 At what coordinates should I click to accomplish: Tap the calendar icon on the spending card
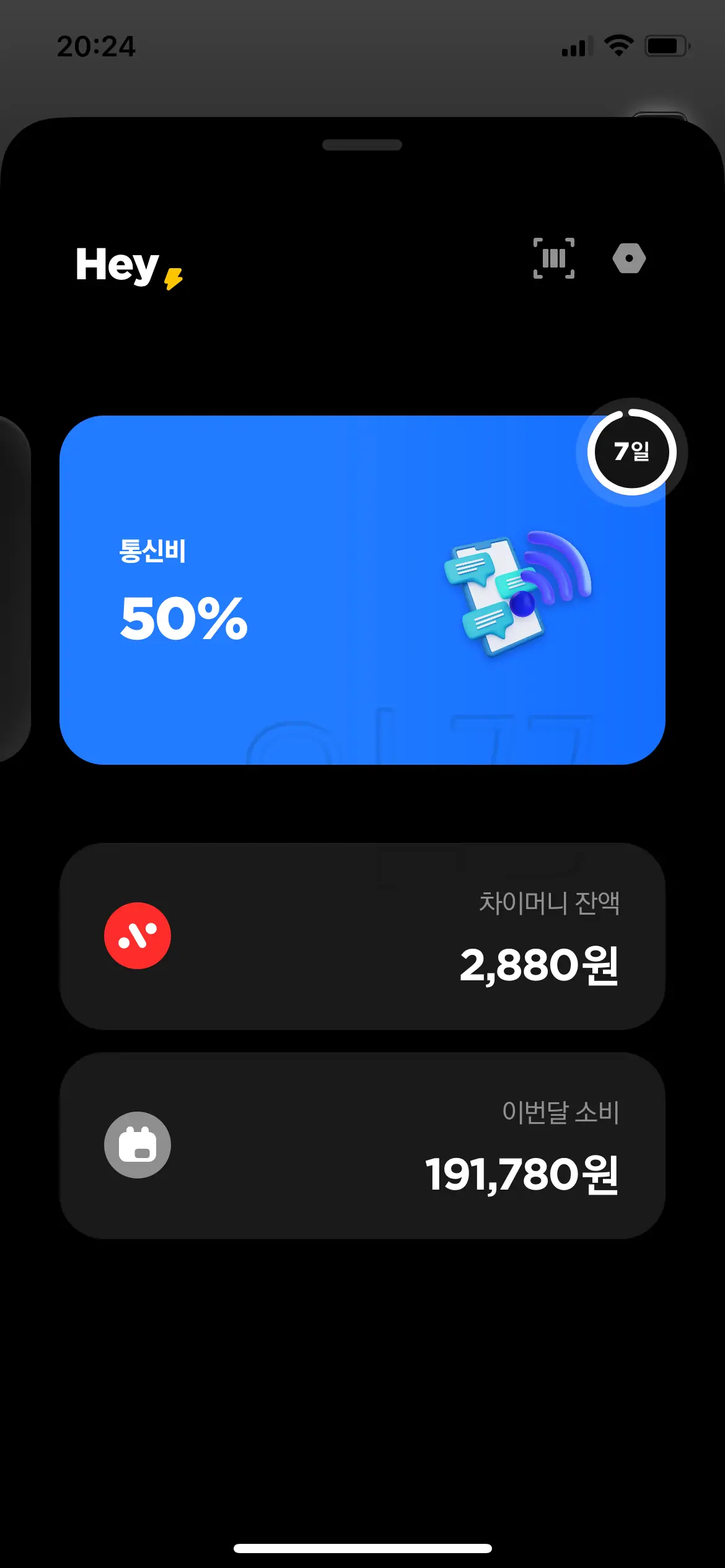[138, 1144]
